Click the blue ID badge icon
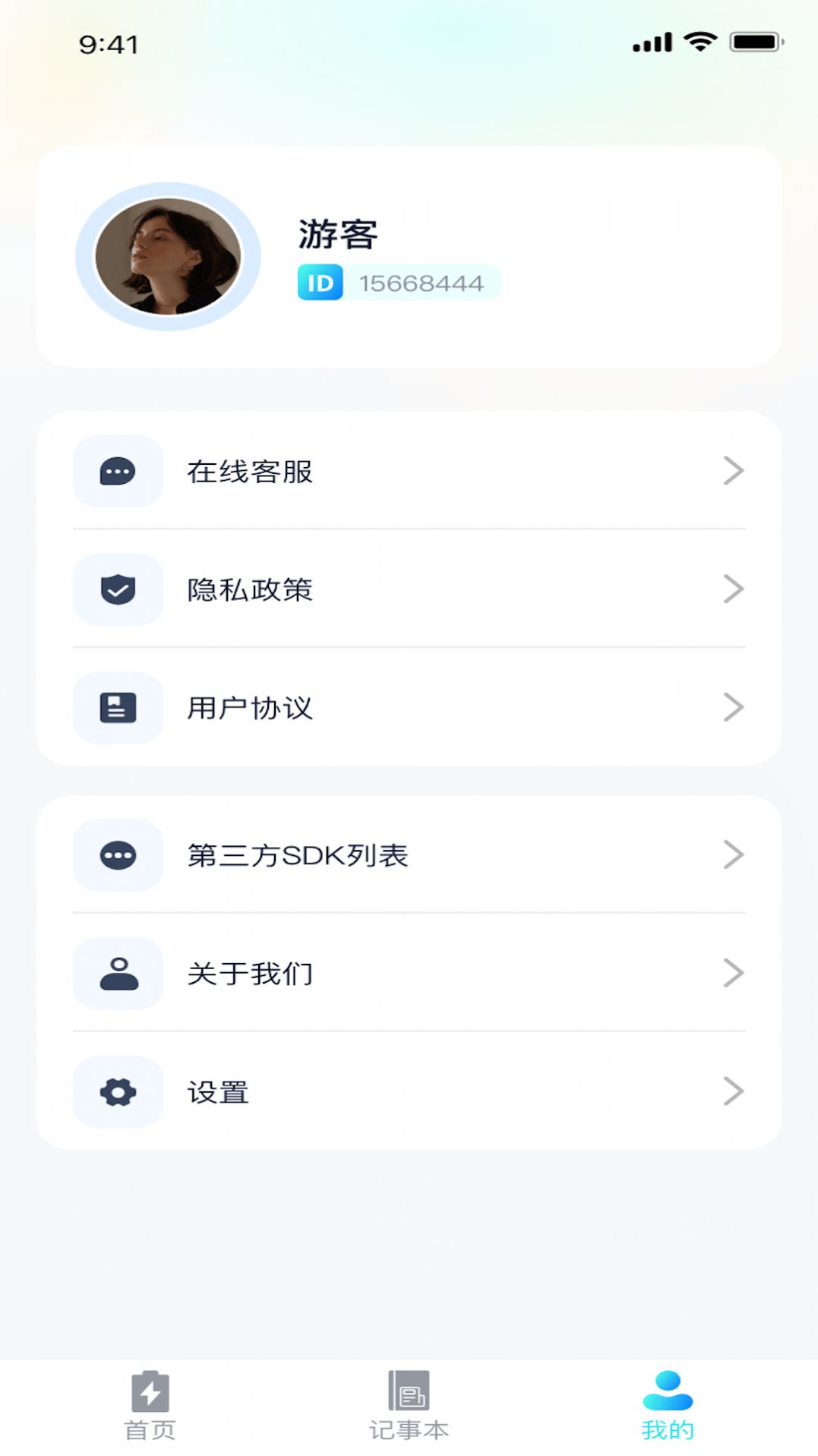This screenshot has width=818, height=1456. point(321,283)
